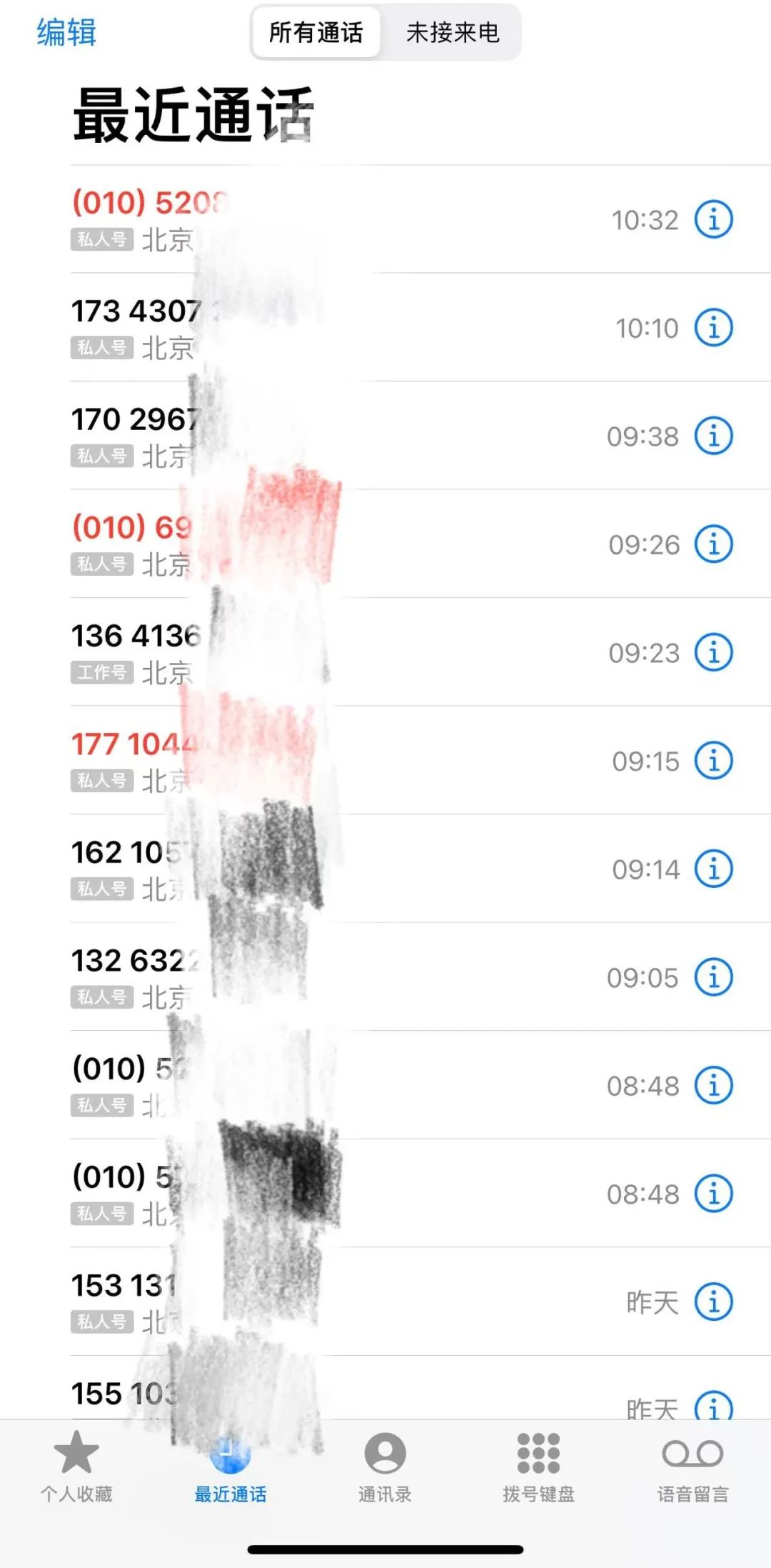This screenshot has width=771, height=1568.
Task: Show info for the 09:05 call
Action: pyautogui.click(x=713, y=977)
